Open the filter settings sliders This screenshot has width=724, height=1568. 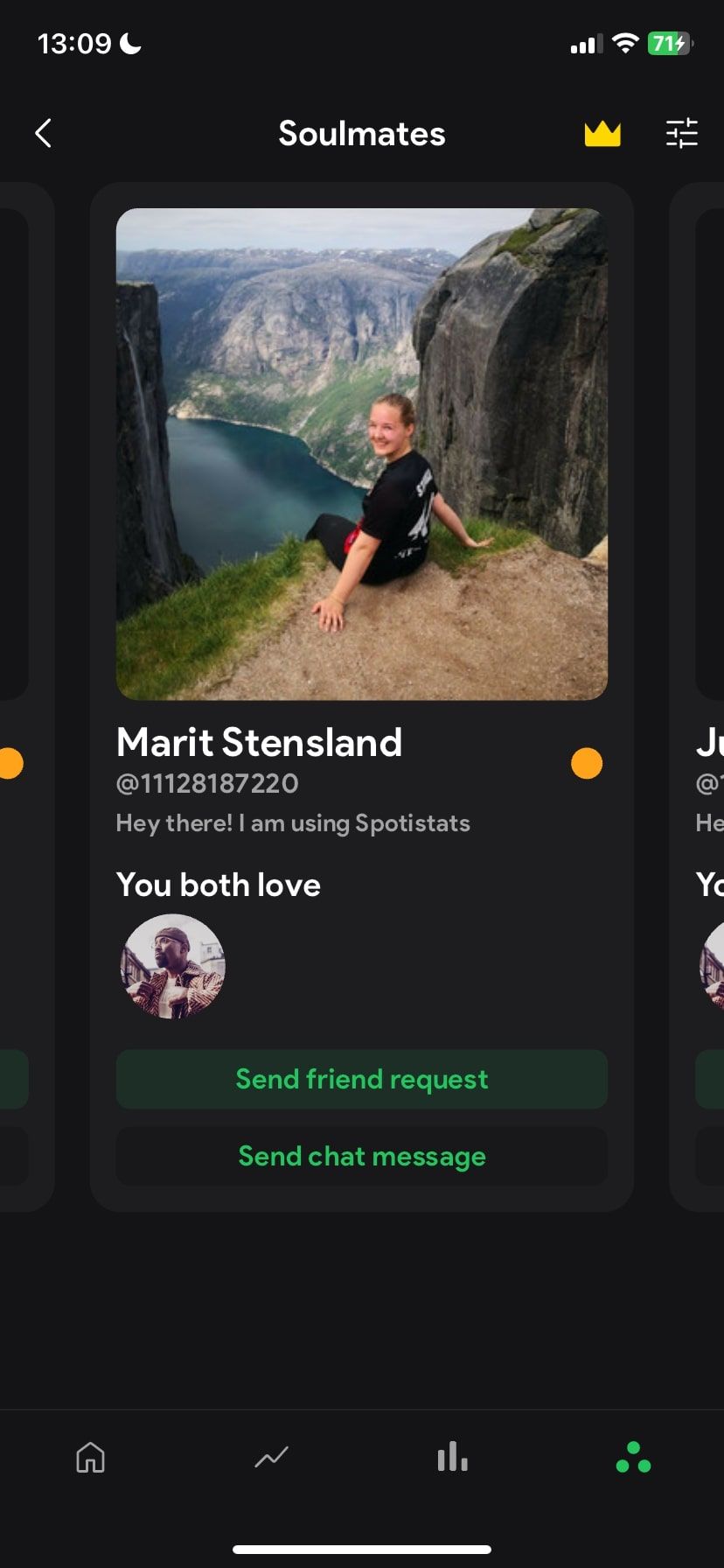(681, 133)
